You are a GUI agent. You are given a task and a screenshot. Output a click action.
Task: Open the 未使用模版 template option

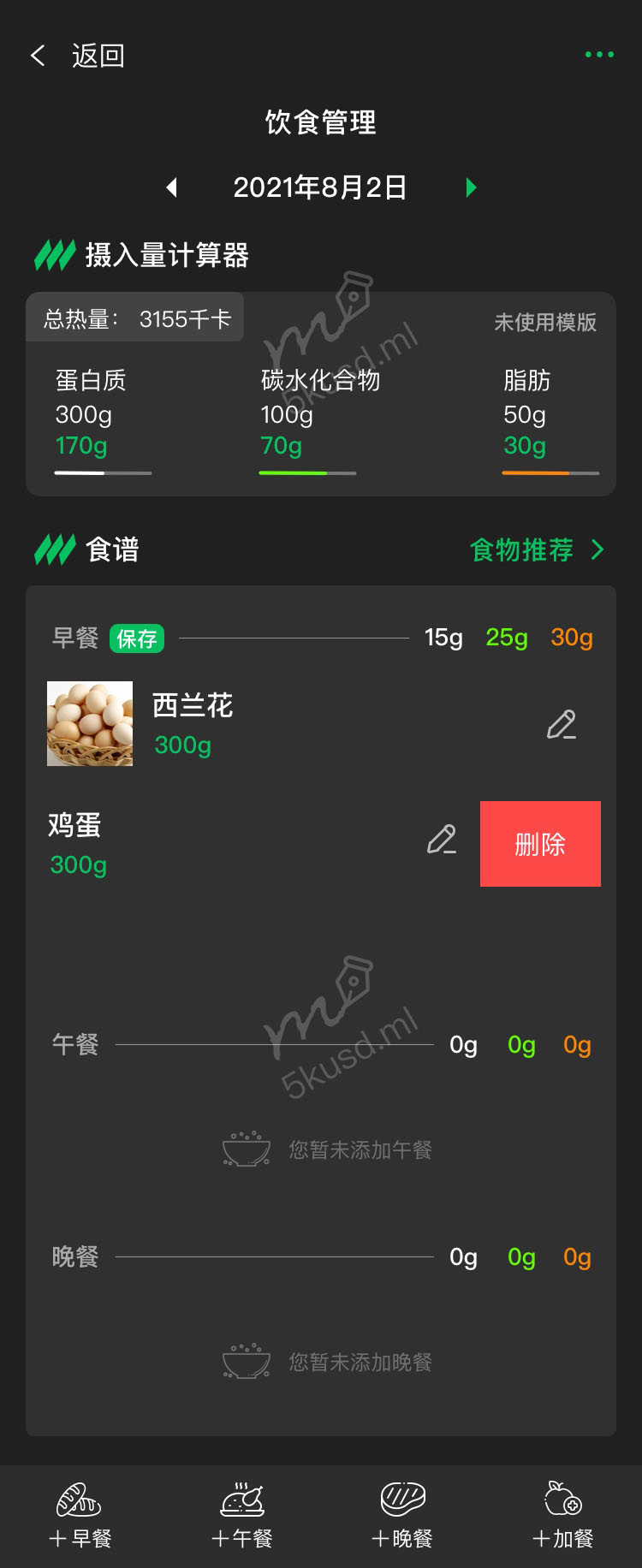coord(545,323)
